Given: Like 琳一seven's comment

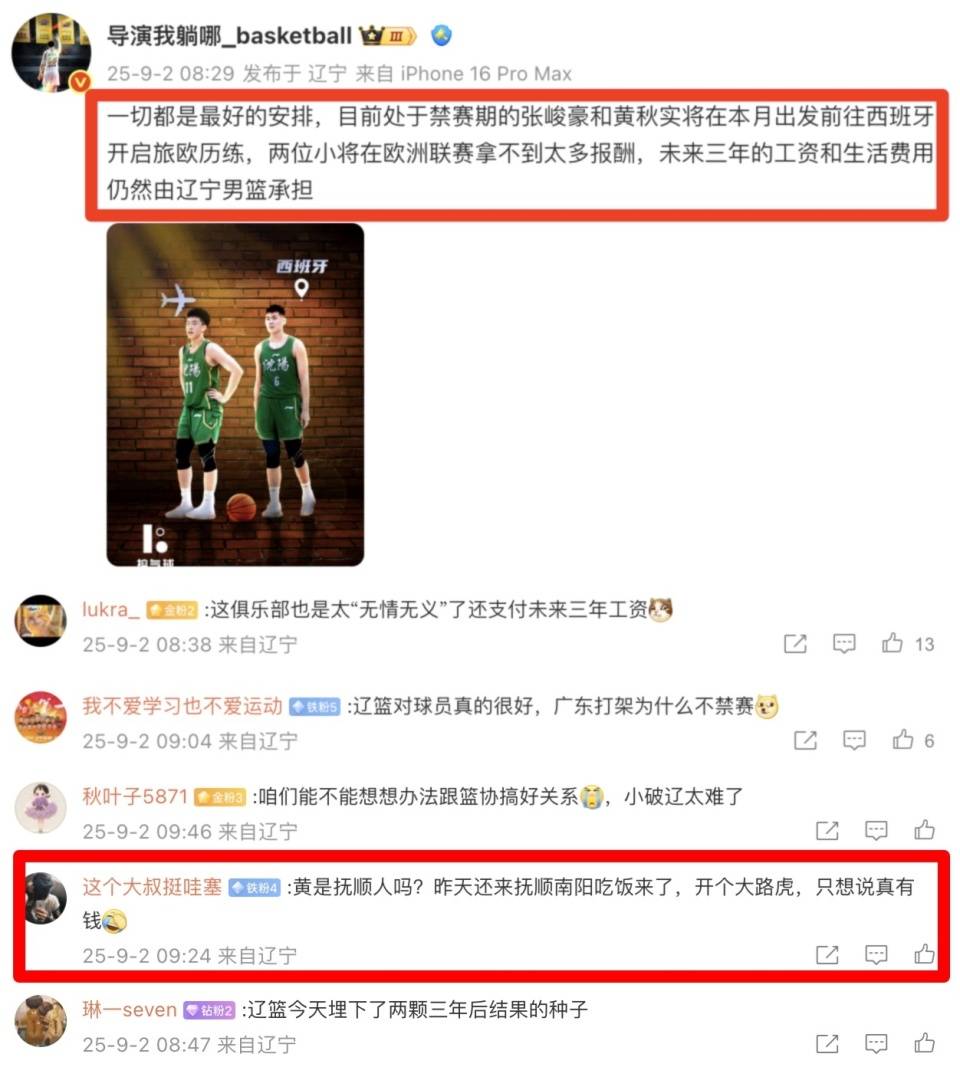Looking at the screenshot, I should tap(924, 1043).
